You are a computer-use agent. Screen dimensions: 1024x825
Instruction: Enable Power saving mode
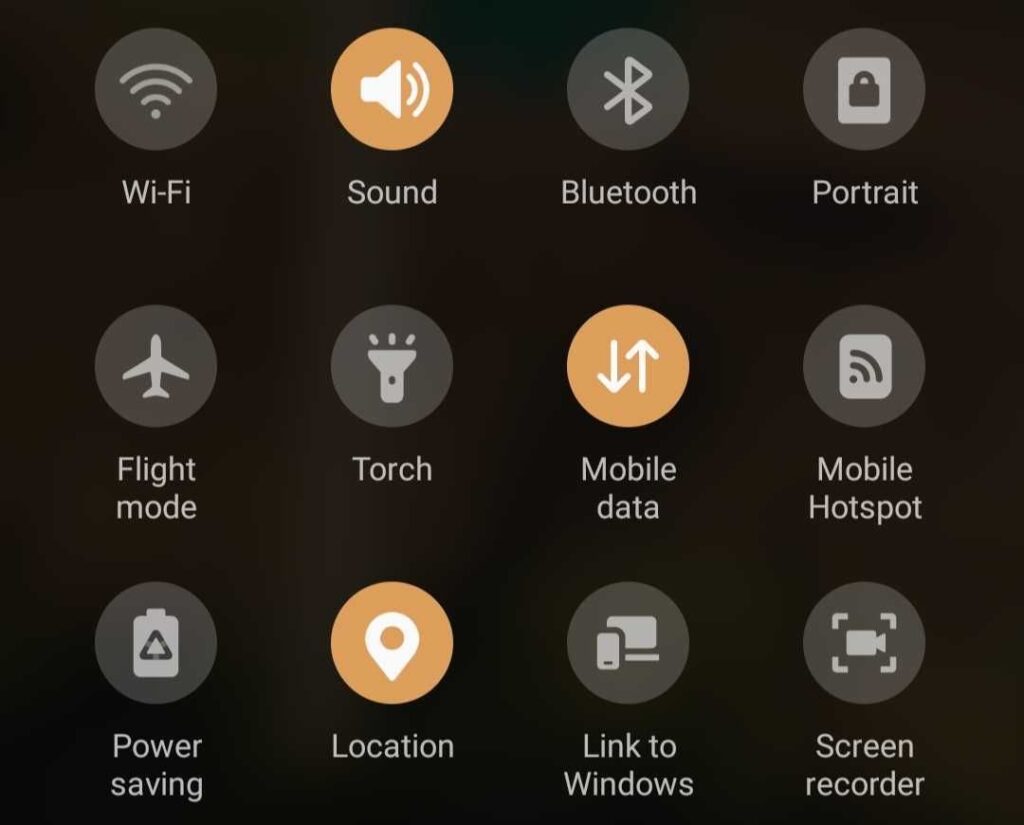156,643
